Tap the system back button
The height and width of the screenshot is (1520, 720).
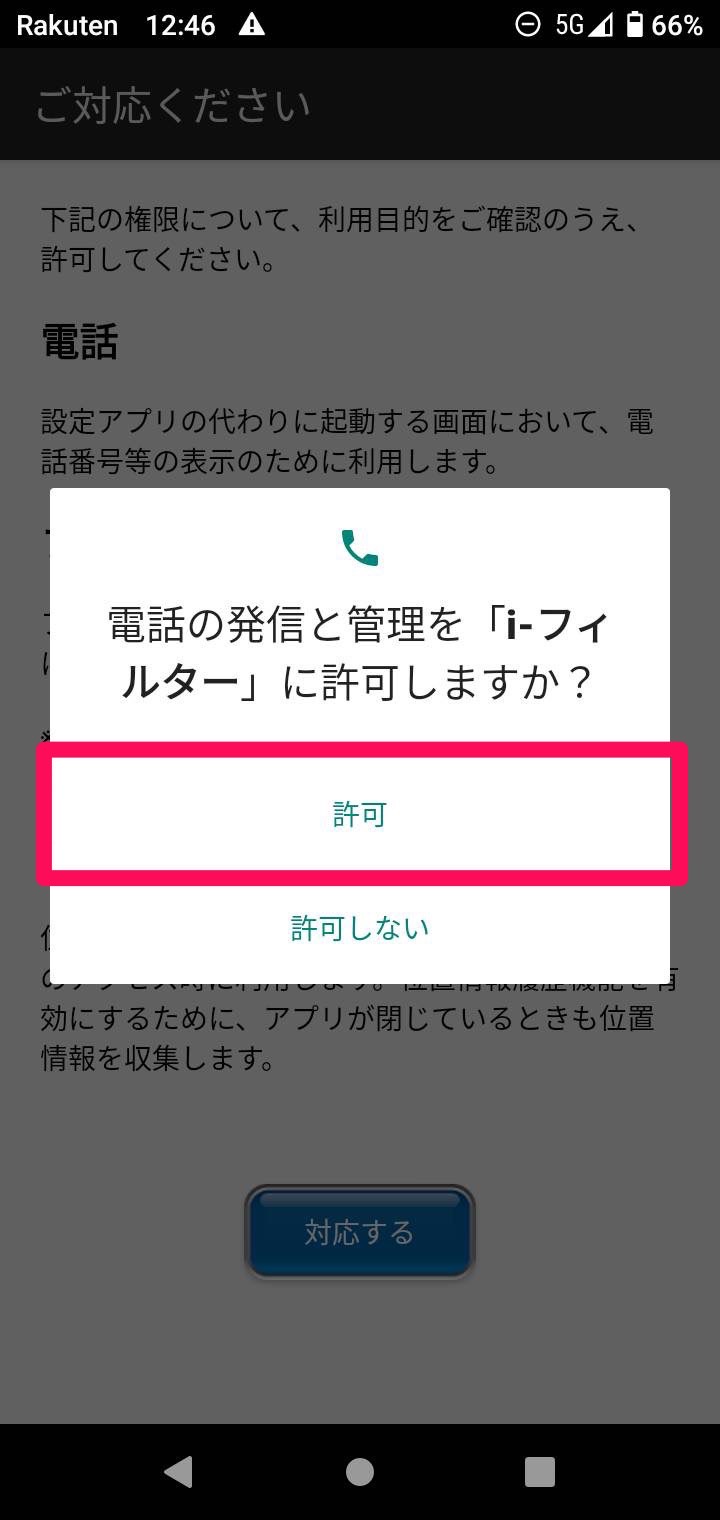coord(178,1471)
